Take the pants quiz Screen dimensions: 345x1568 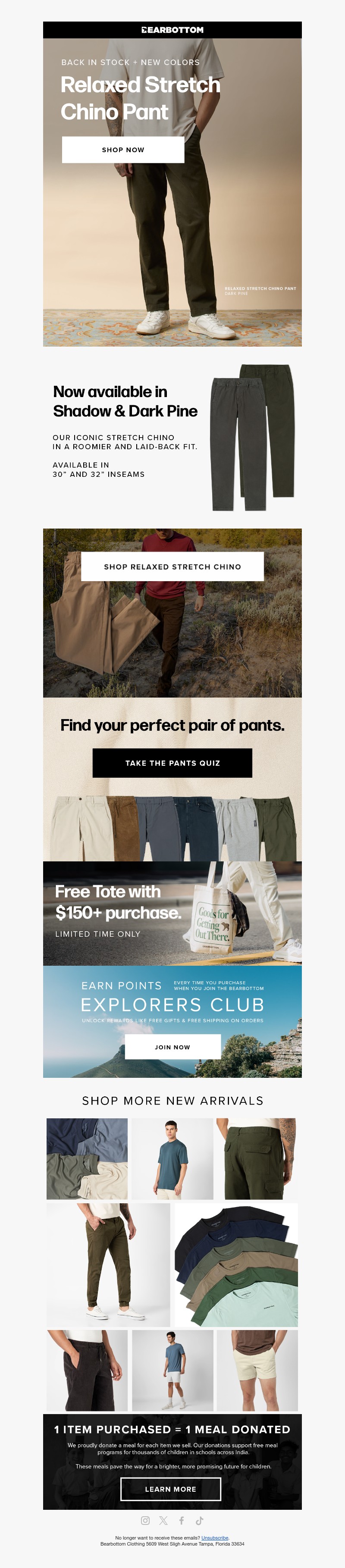click(172, 763)
